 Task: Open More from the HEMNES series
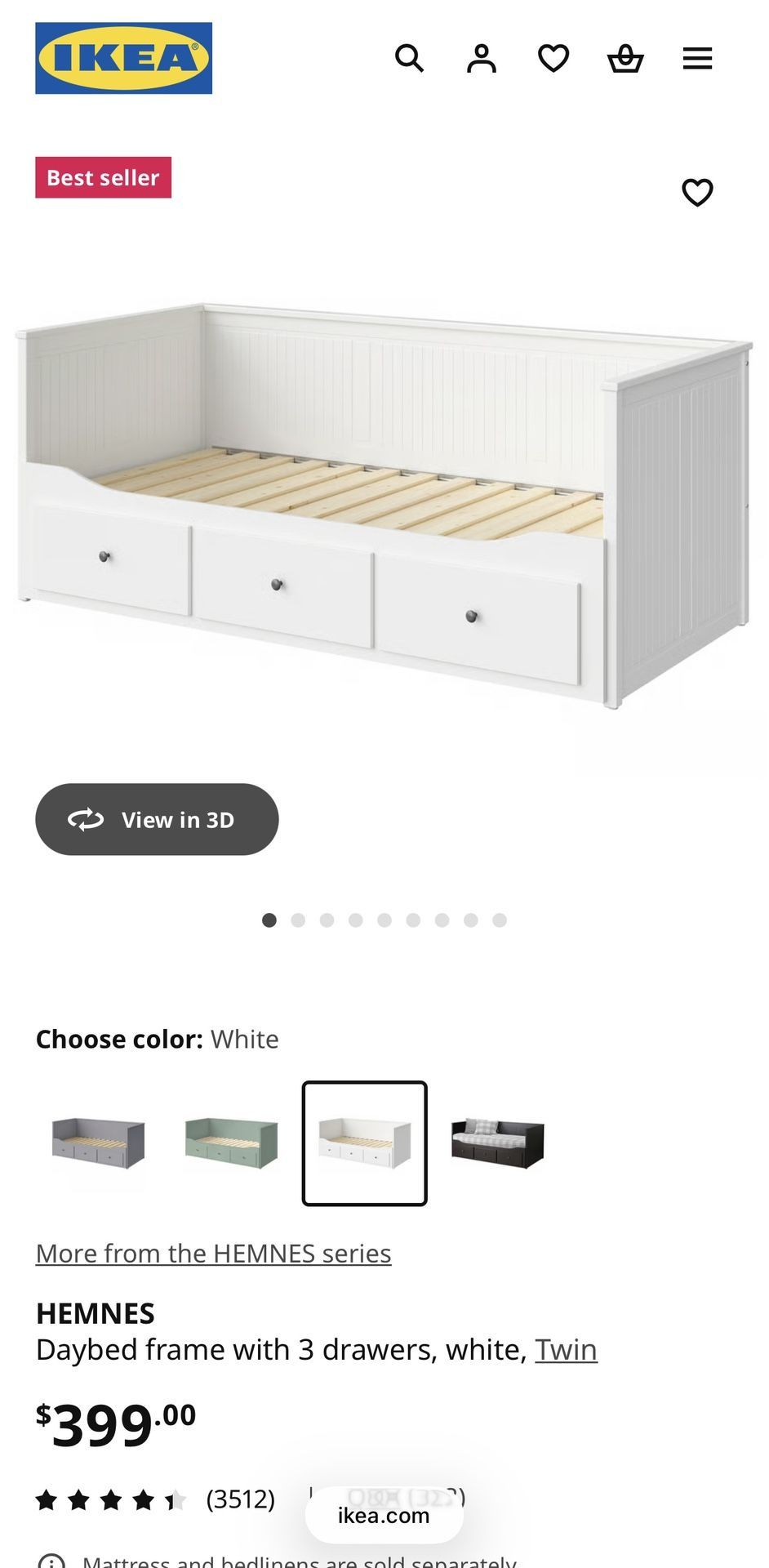pyautogui.click(x=213, y=1253)
